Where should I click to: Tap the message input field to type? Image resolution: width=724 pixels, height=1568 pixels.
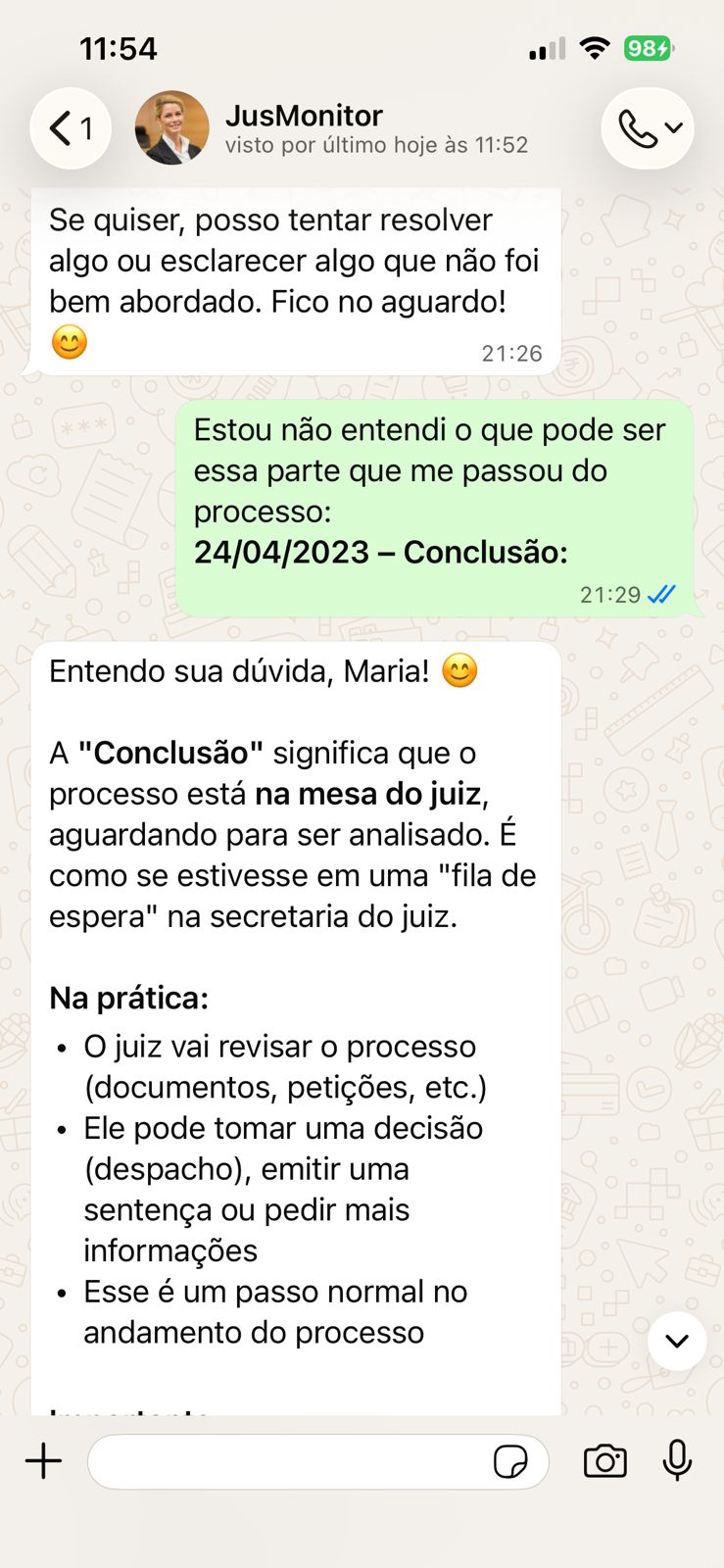tap(294, 1461)
